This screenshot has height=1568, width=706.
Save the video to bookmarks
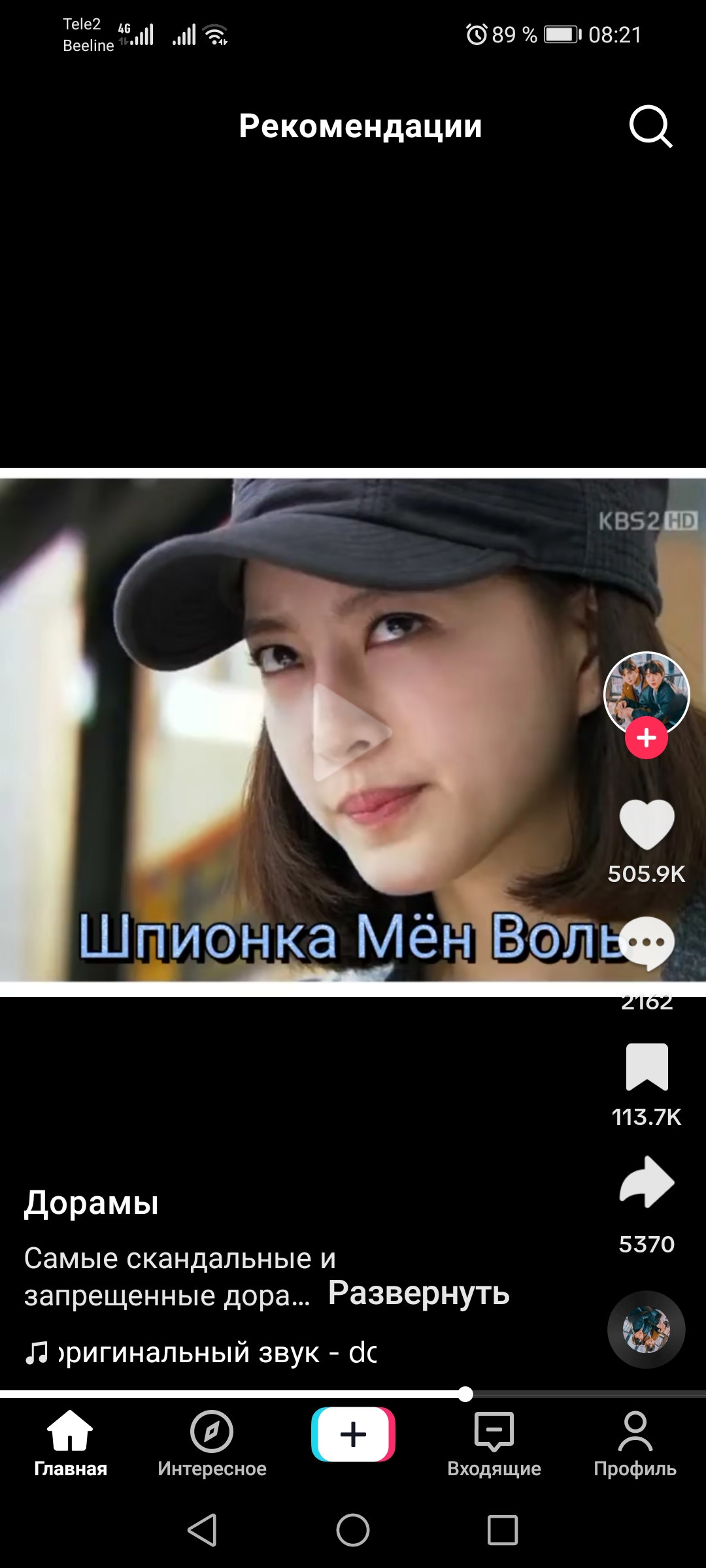[646, 1068]
